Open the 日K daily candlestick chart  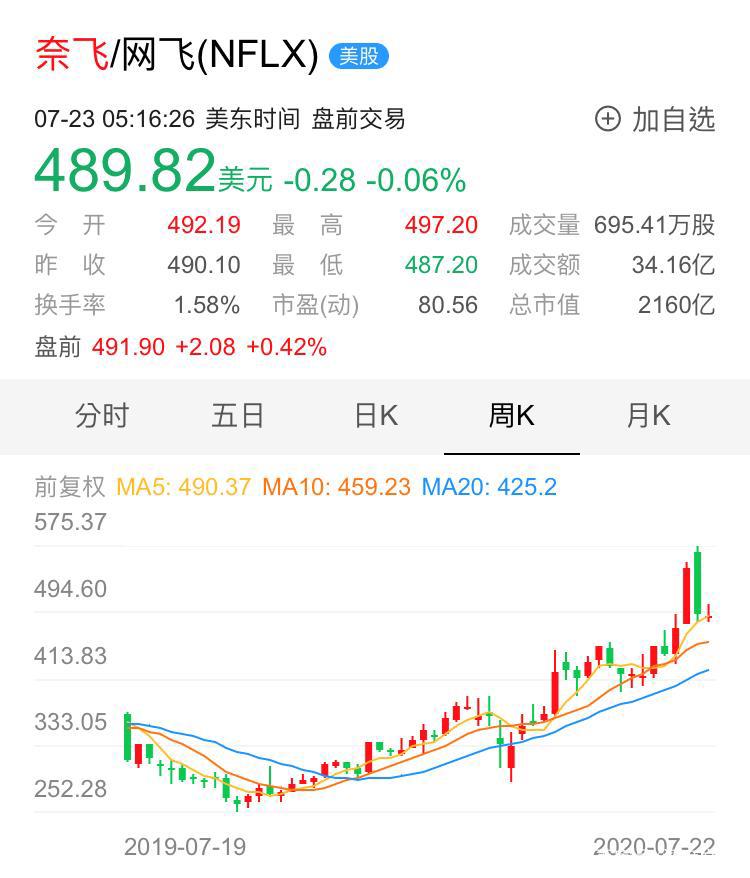(x=373, y=416)
